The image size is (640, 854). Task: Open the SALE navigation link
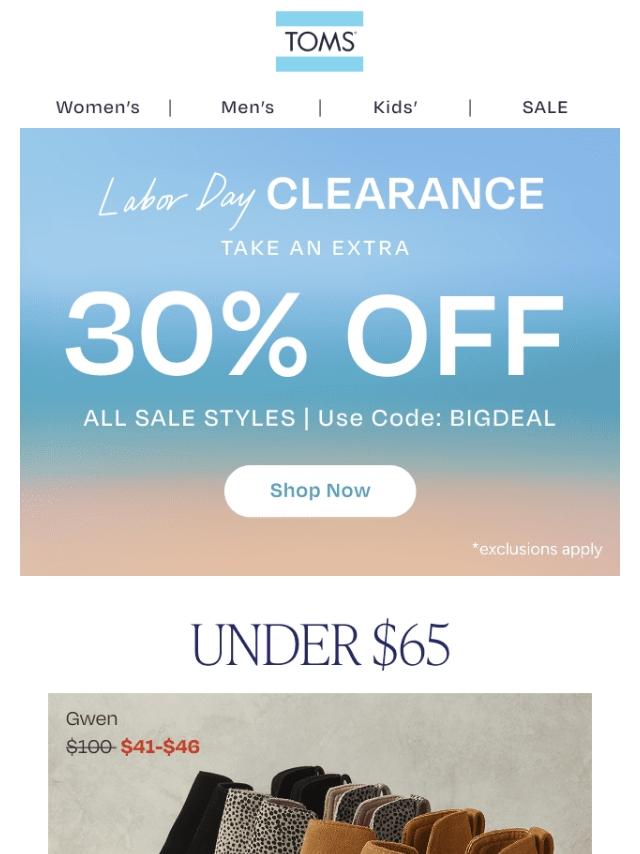click(544, 107)
